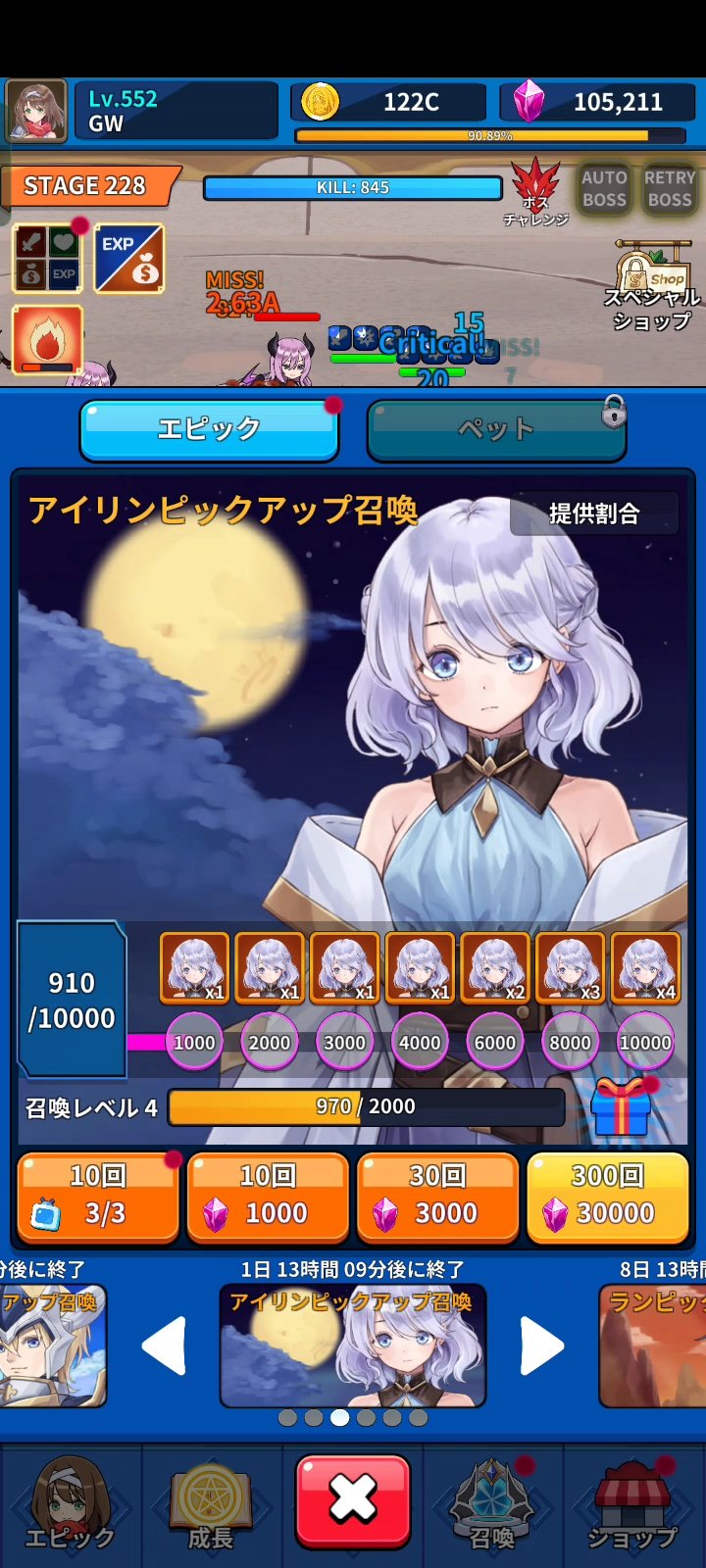Summon 300 times for 30000 gems
Screen dimensions: 706x1568
point(607,1197)
